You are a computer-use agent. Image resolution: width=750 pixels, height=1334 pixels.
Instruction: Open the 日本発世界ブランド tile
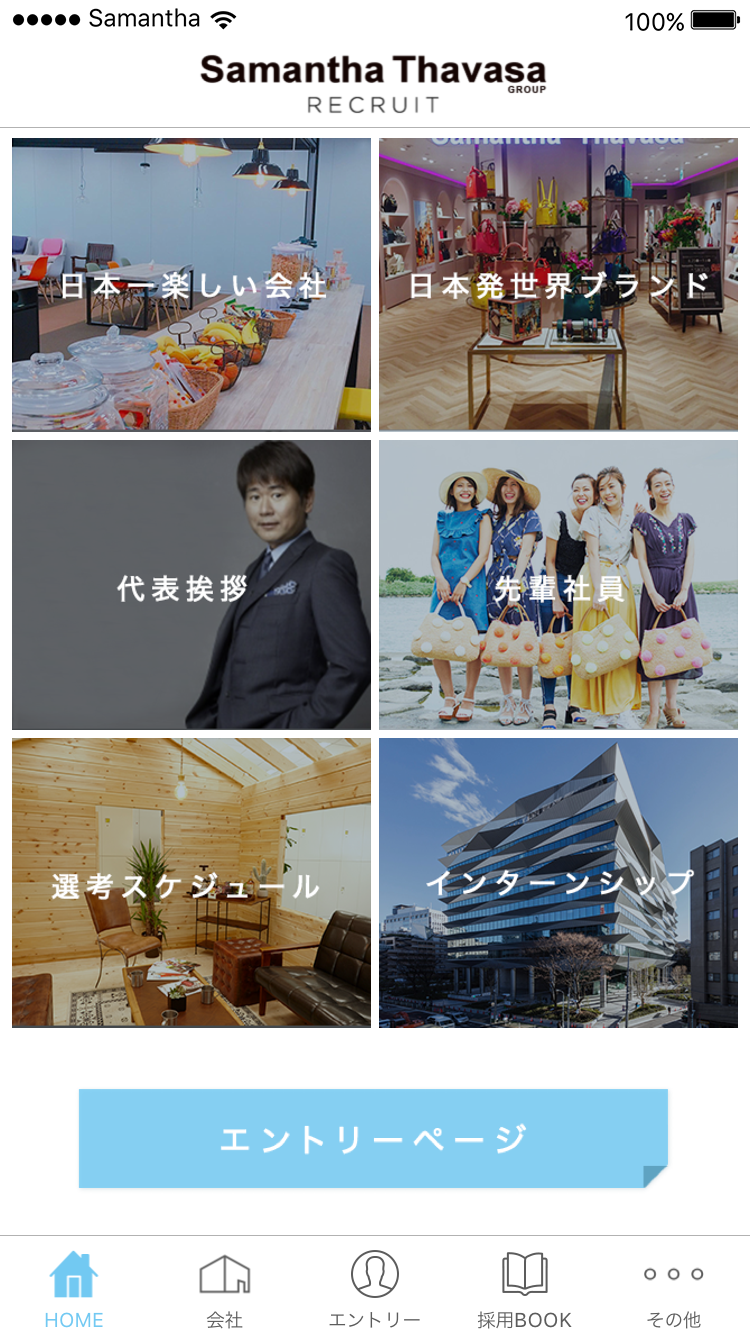click(558, 285)
